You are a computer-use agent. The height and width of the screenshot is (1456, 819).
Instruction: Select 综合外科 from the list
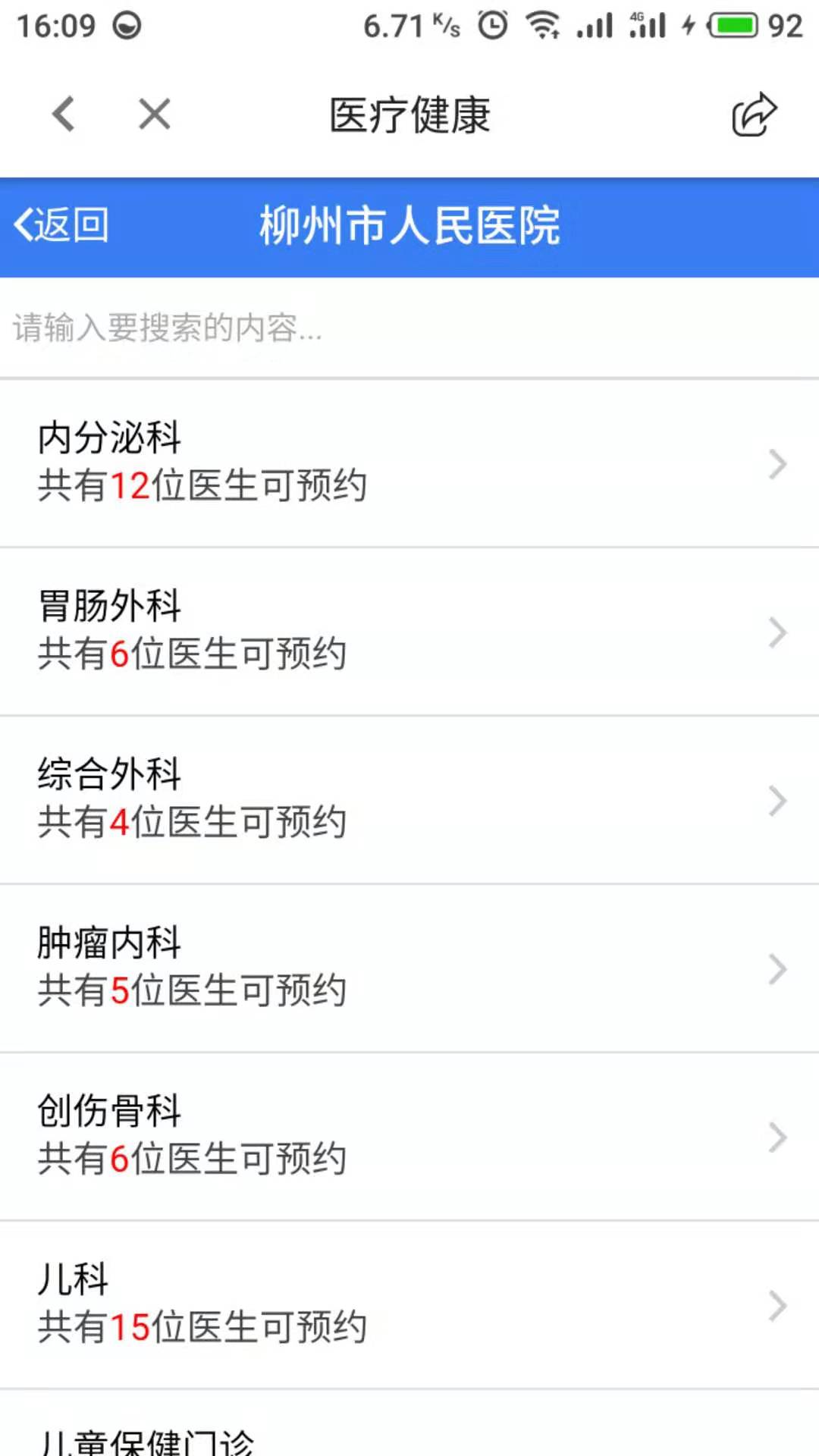click(409, 799)
